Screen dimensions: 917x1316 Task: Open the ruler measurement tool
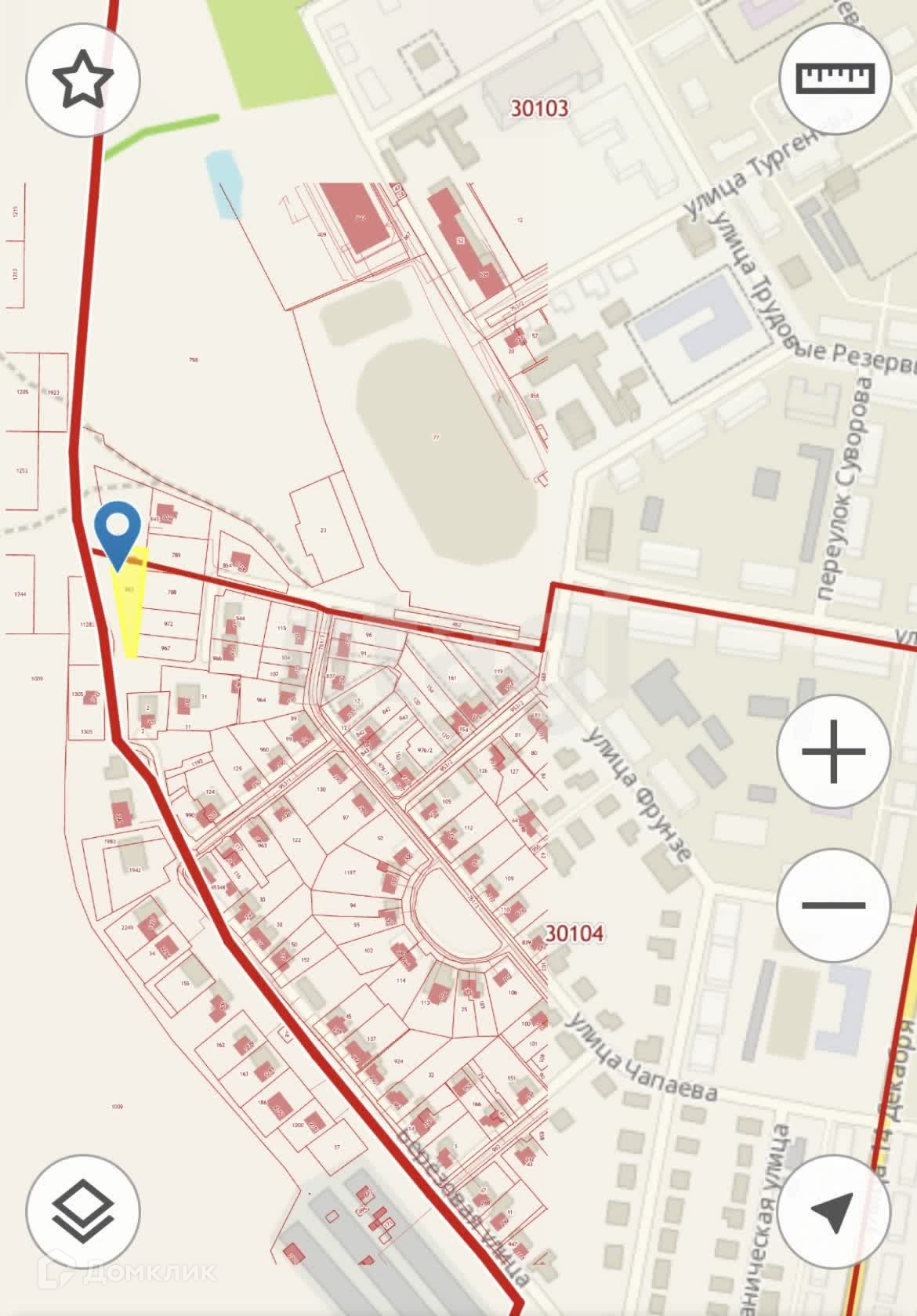point(835,78)
